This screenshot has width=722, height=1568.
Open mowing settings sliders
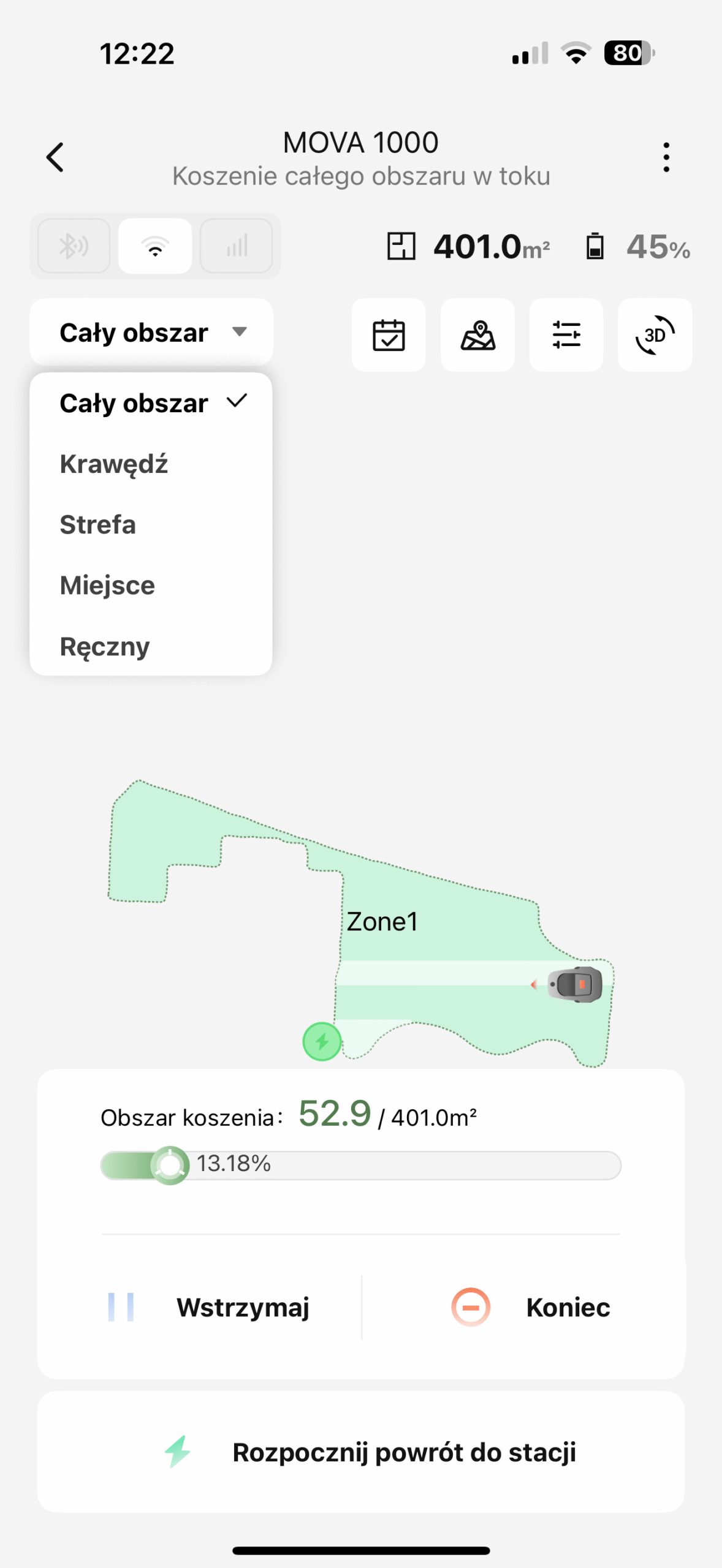(566, 335)
